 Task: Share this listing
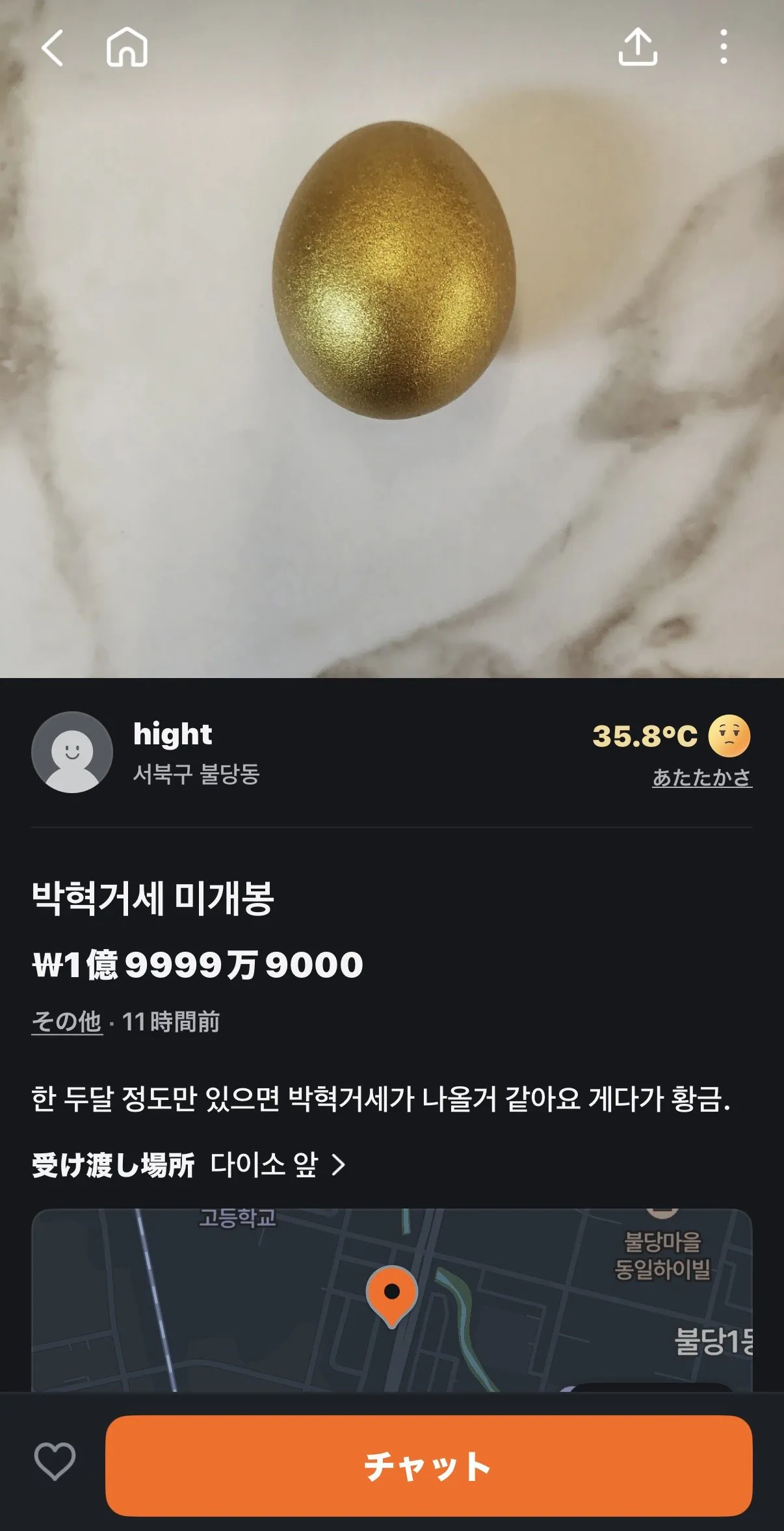[637, 47]
